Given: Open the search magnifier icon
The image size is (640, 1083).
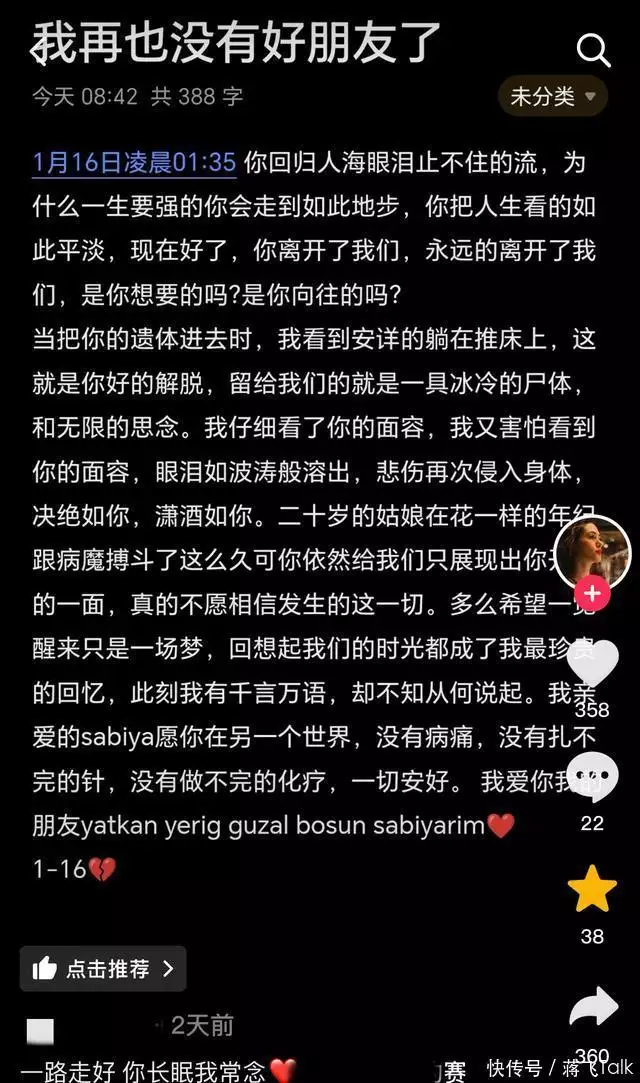Looking at the screenshot, I should (x=594, y=50).
